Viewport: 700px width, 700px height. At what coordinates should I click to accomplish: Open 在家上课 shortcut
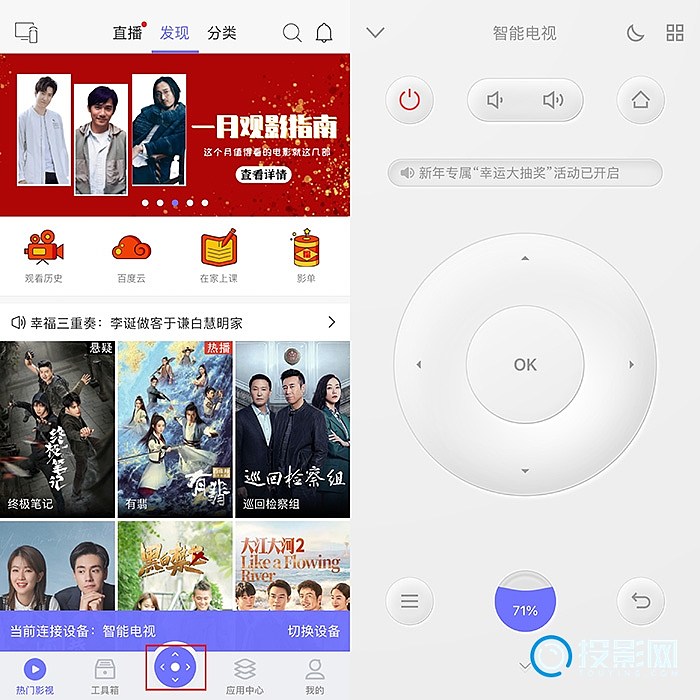[218, 257]
